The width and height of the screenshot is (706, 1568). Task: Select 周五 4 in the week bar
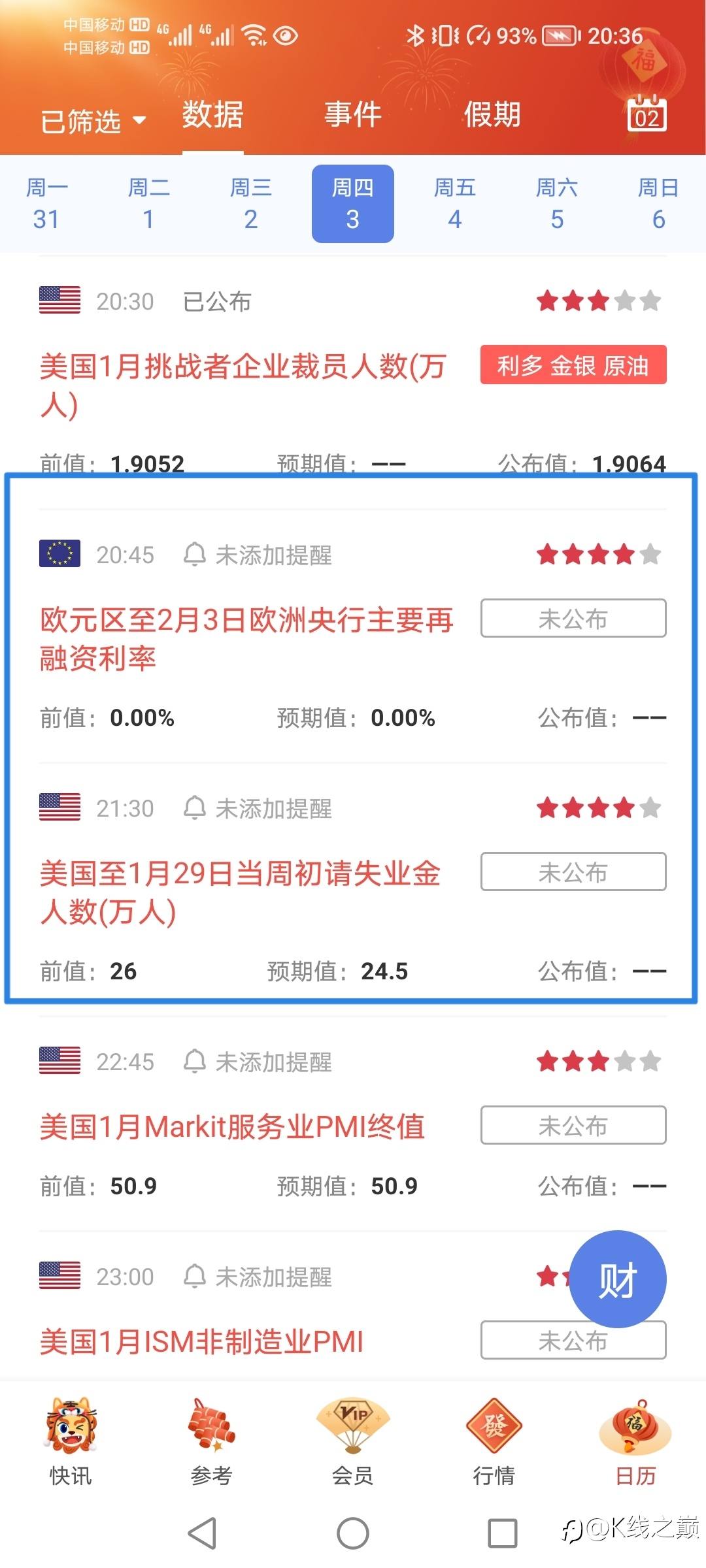[454, 204]
